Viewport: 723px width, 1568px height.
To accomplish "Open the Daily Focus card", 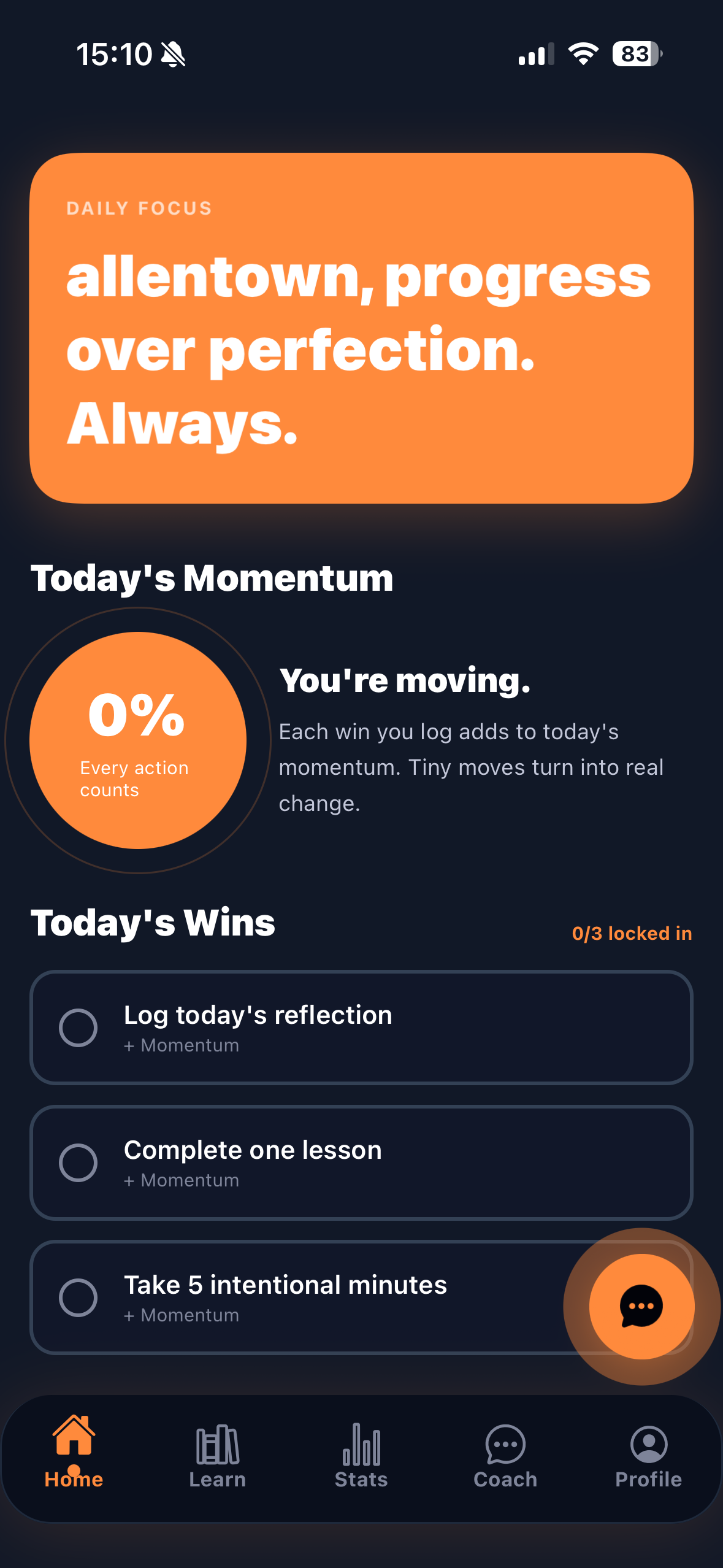I will pyautogui.click(x=361, y=328).
